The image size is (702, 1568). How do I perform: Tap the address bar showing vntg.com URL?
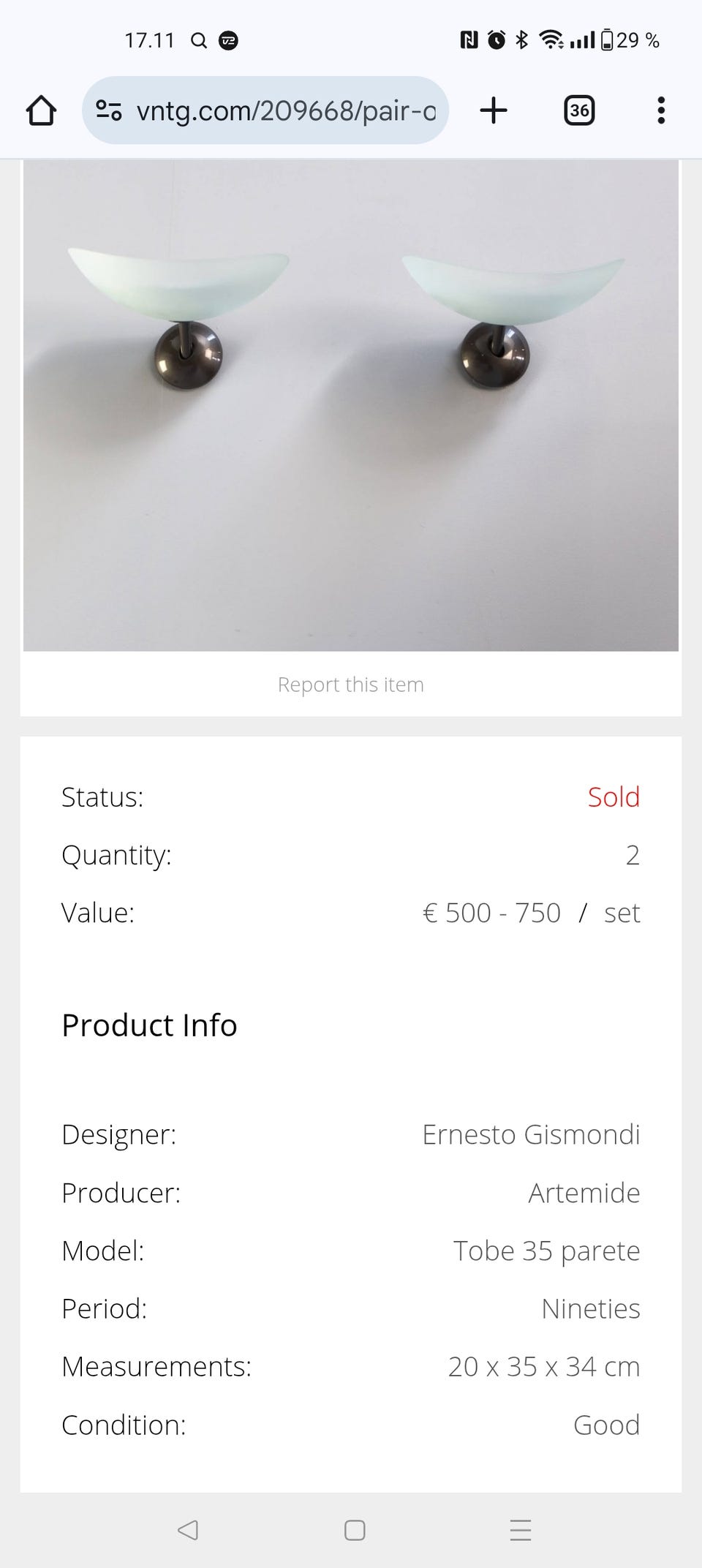pos(285,110)
